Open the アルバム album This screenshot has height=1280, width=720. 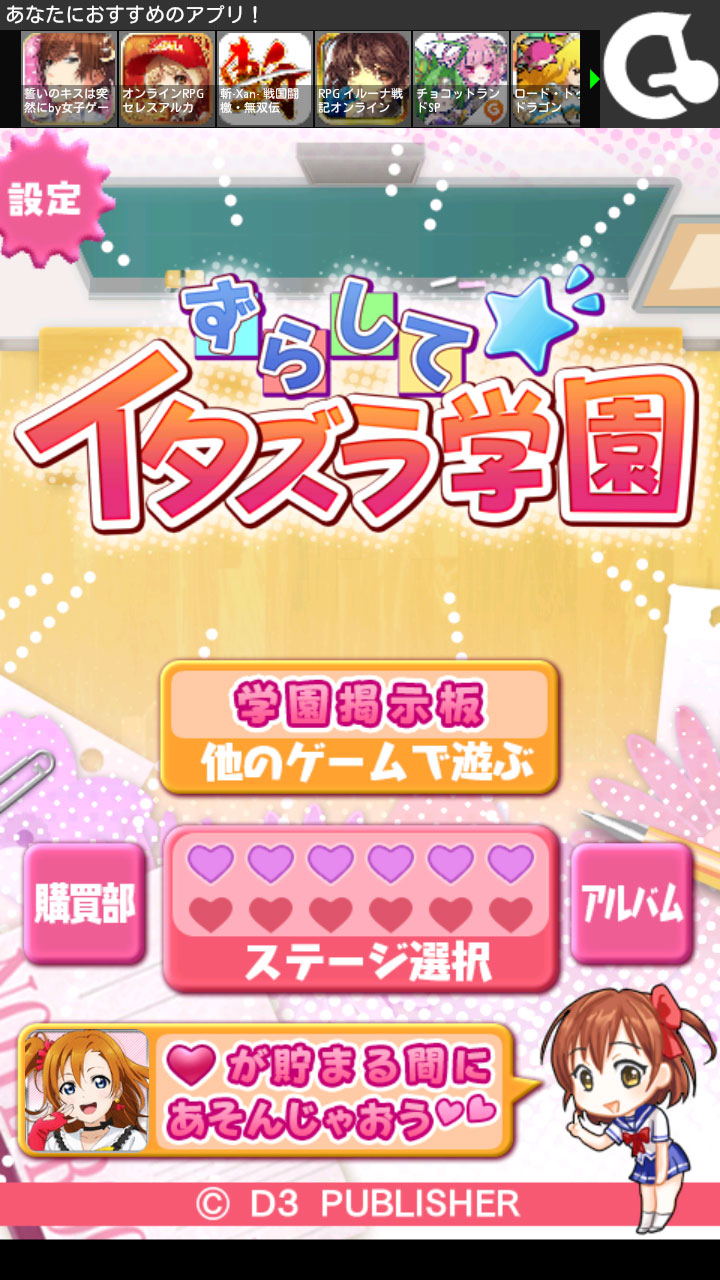(x=632, y=903)
